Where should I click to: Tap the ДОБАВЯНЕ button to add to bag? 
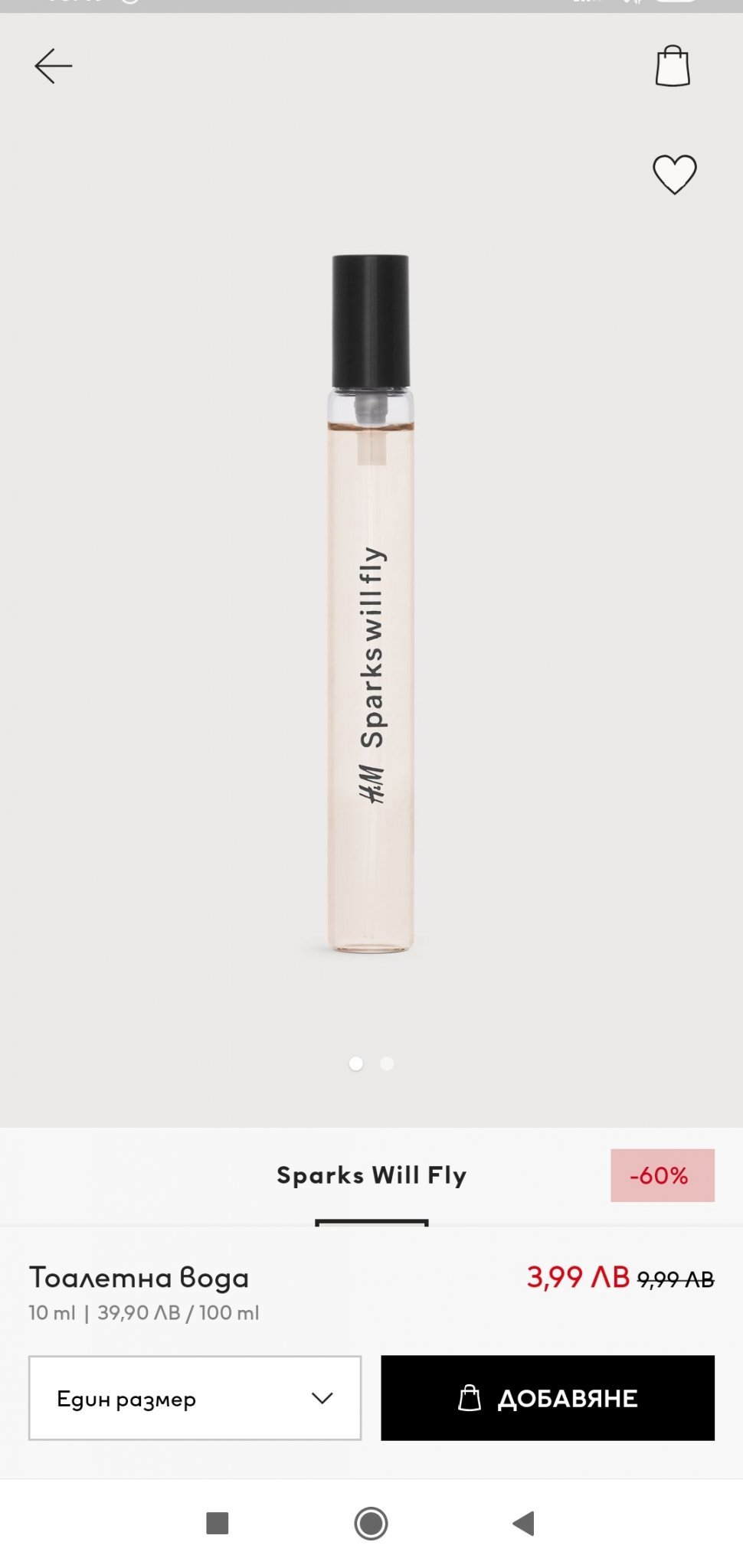(548, 1398)
